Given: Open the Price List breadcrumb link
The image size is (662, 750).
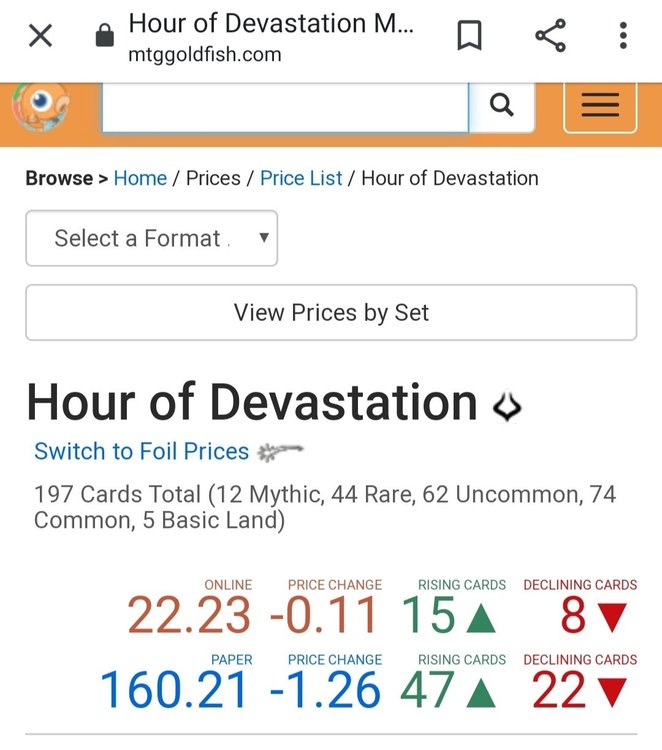Looking at the screenshot, I should (x=301, y=178).
